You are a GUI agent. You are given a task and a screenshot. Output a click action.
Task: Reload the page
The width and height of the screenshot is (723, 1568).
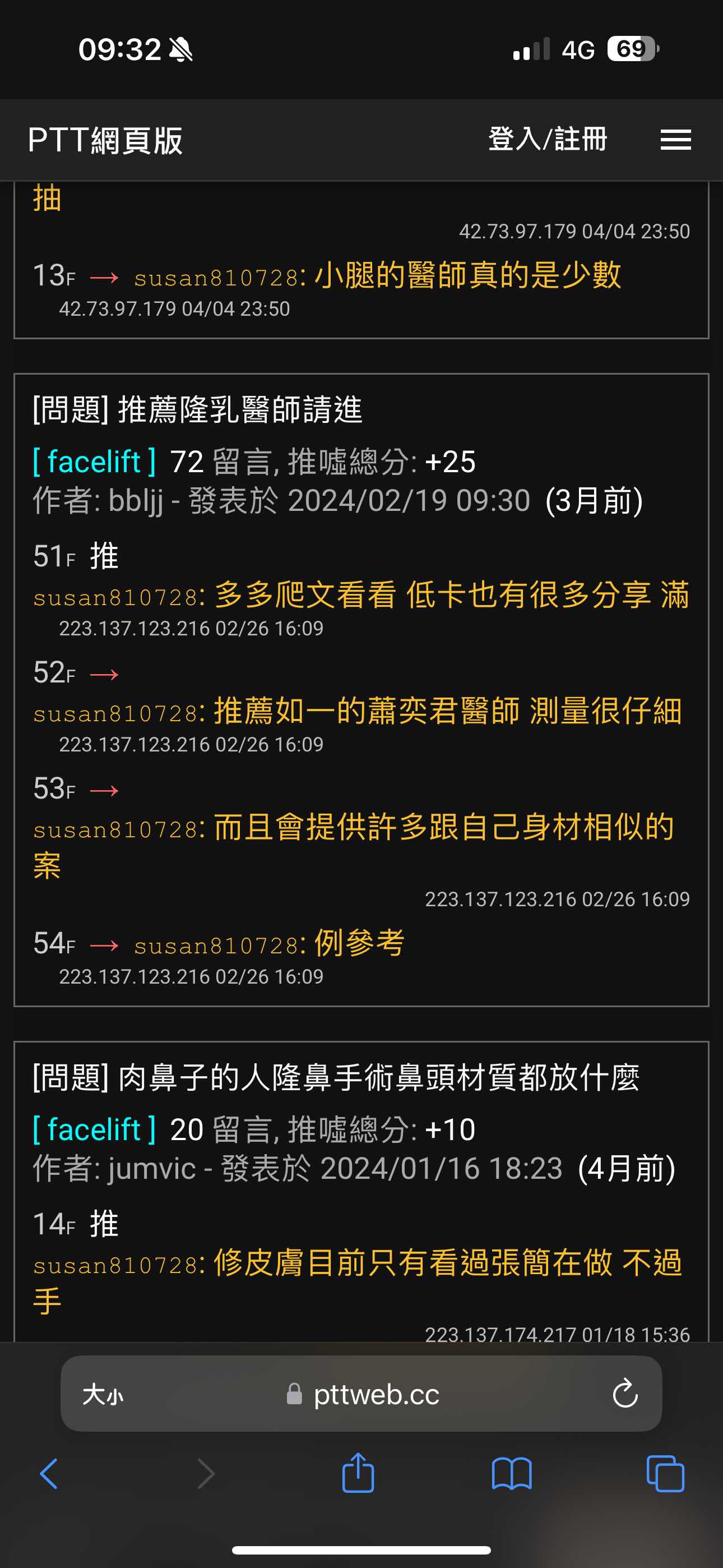point(624,1393)
